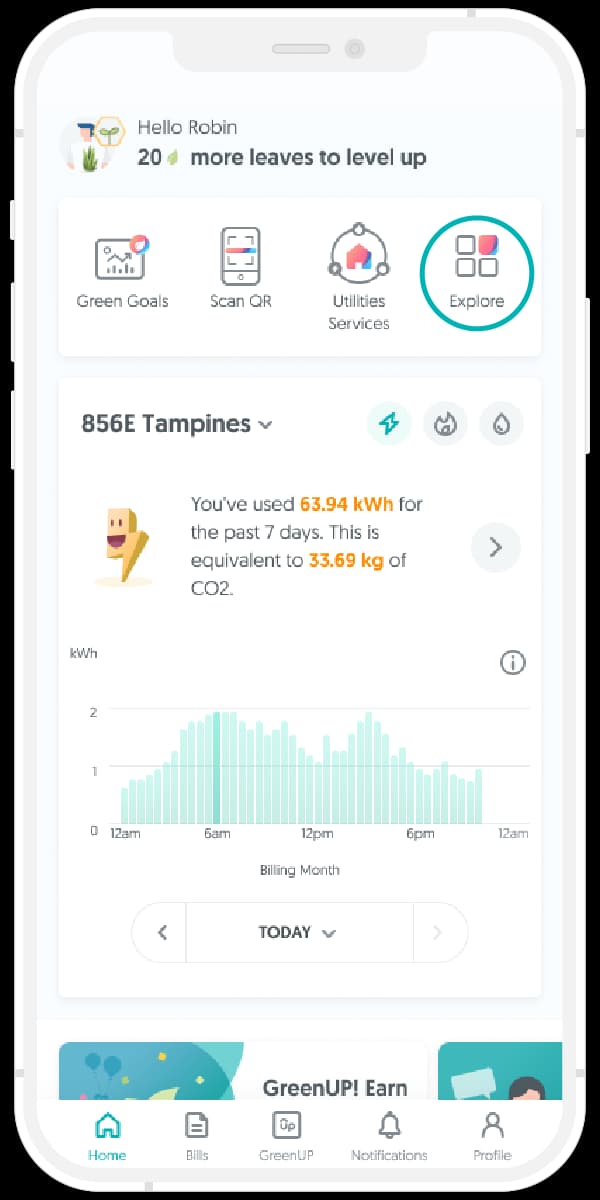Open the chart info icon
The image size is (600, 1200).
512,662
